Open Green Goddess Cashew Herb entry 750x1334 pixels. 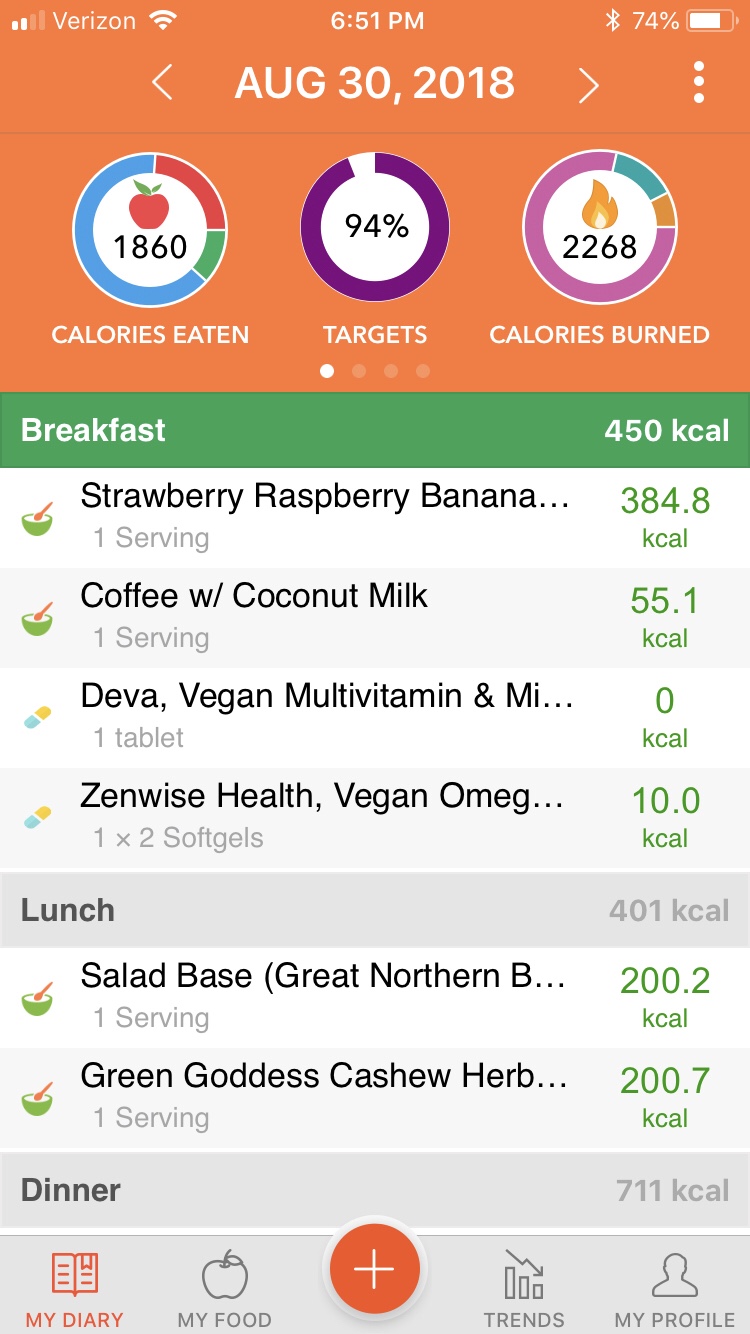tap(375, 1098)
